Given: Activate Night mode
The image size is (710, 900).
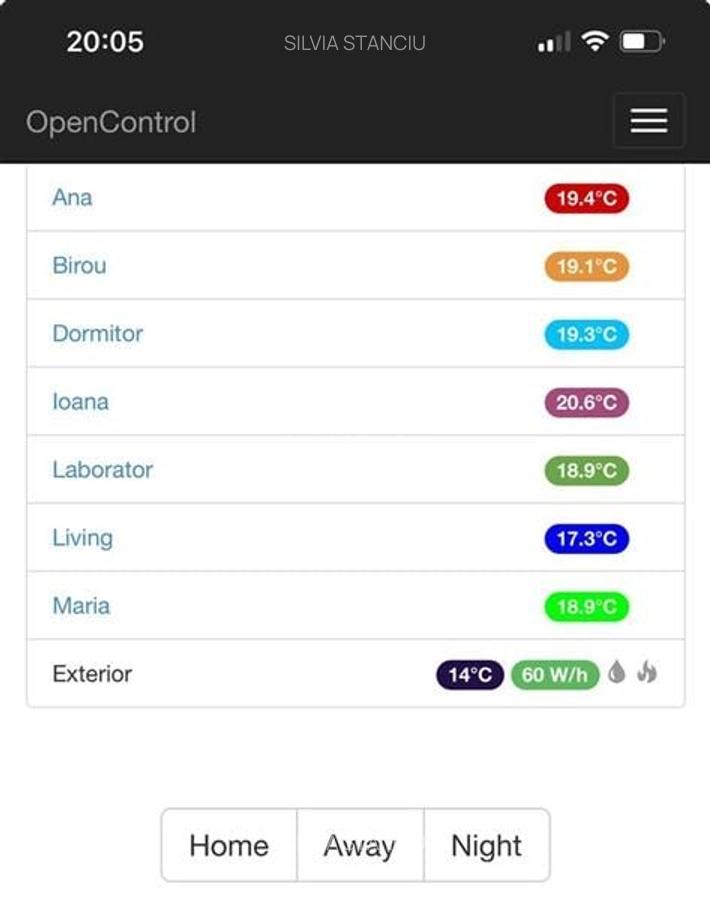Looking at the screenshot, I should click(x=486, y=845).
